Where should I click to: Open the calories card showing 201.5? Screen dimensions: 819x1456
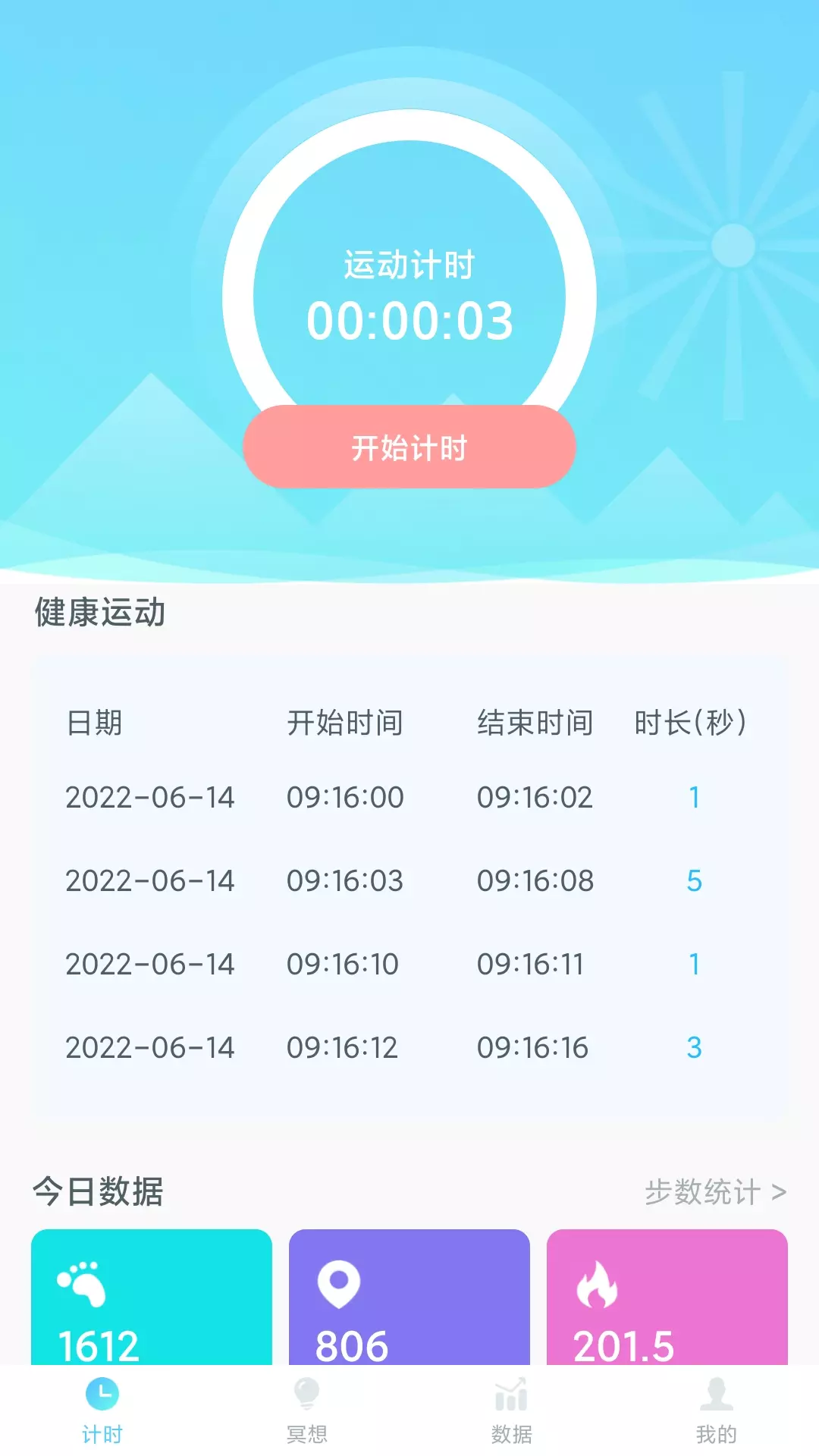point(667,1298)
